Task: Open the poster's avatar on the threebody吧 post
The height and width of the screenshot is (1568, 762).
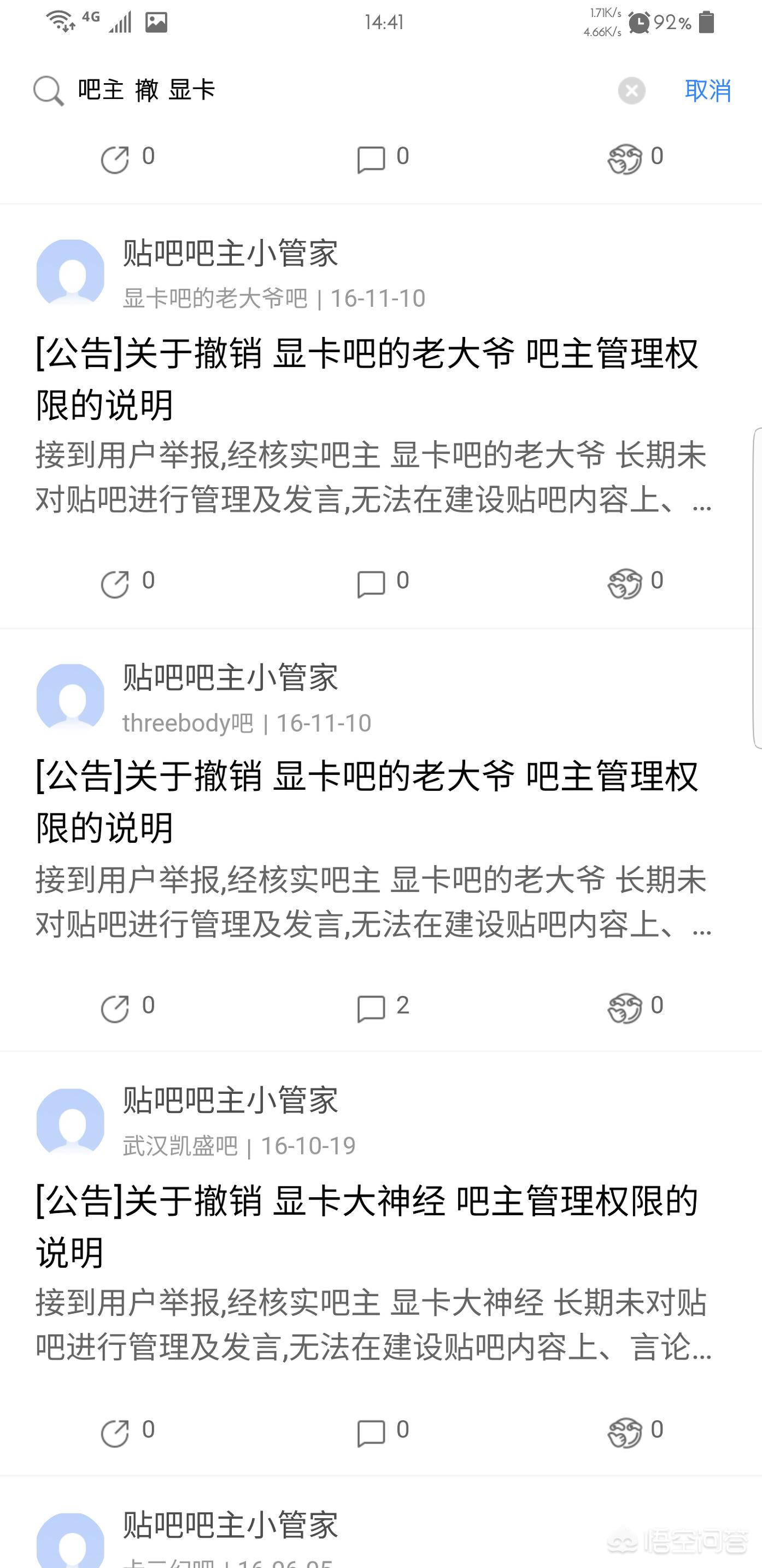Action: pos(71,697)
